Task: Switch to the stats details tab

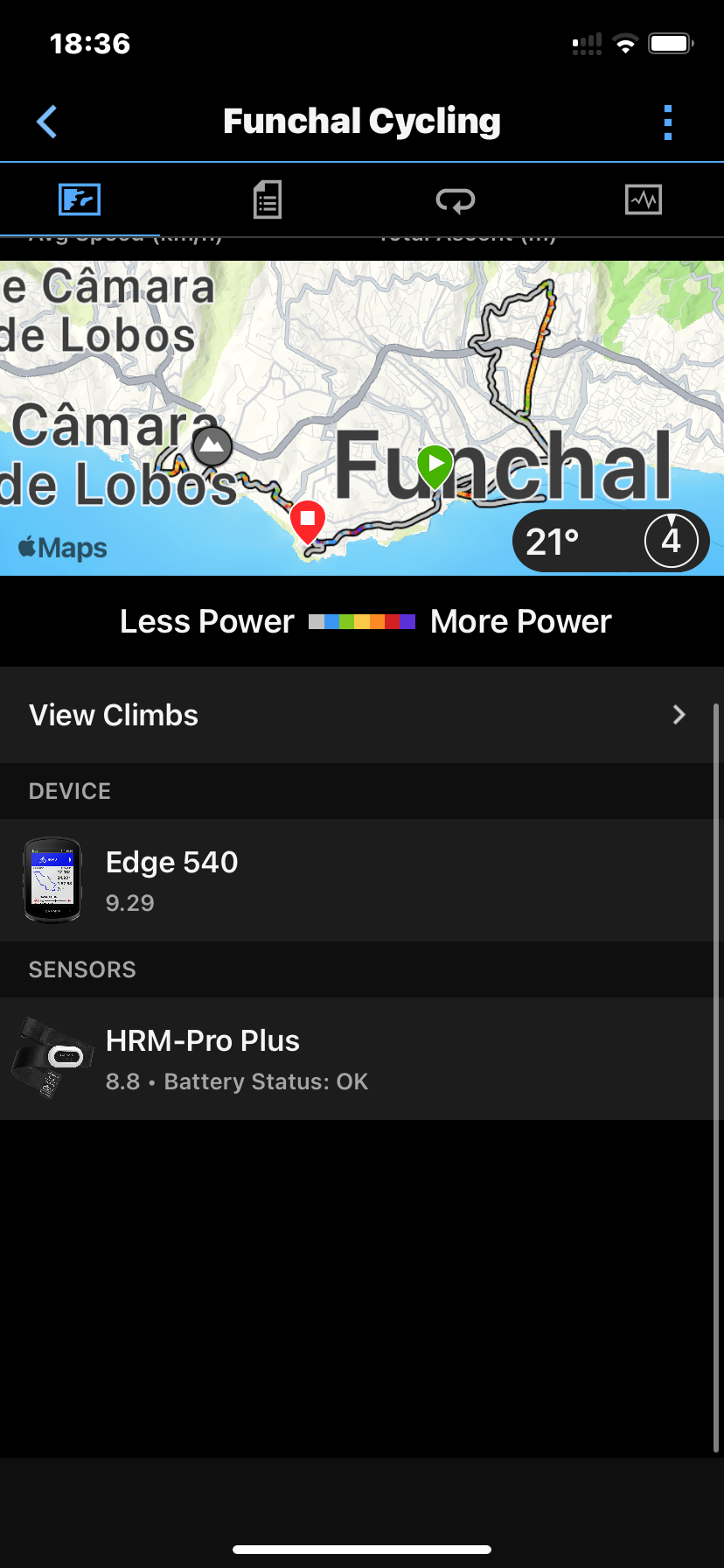Action: pos(267,200)
